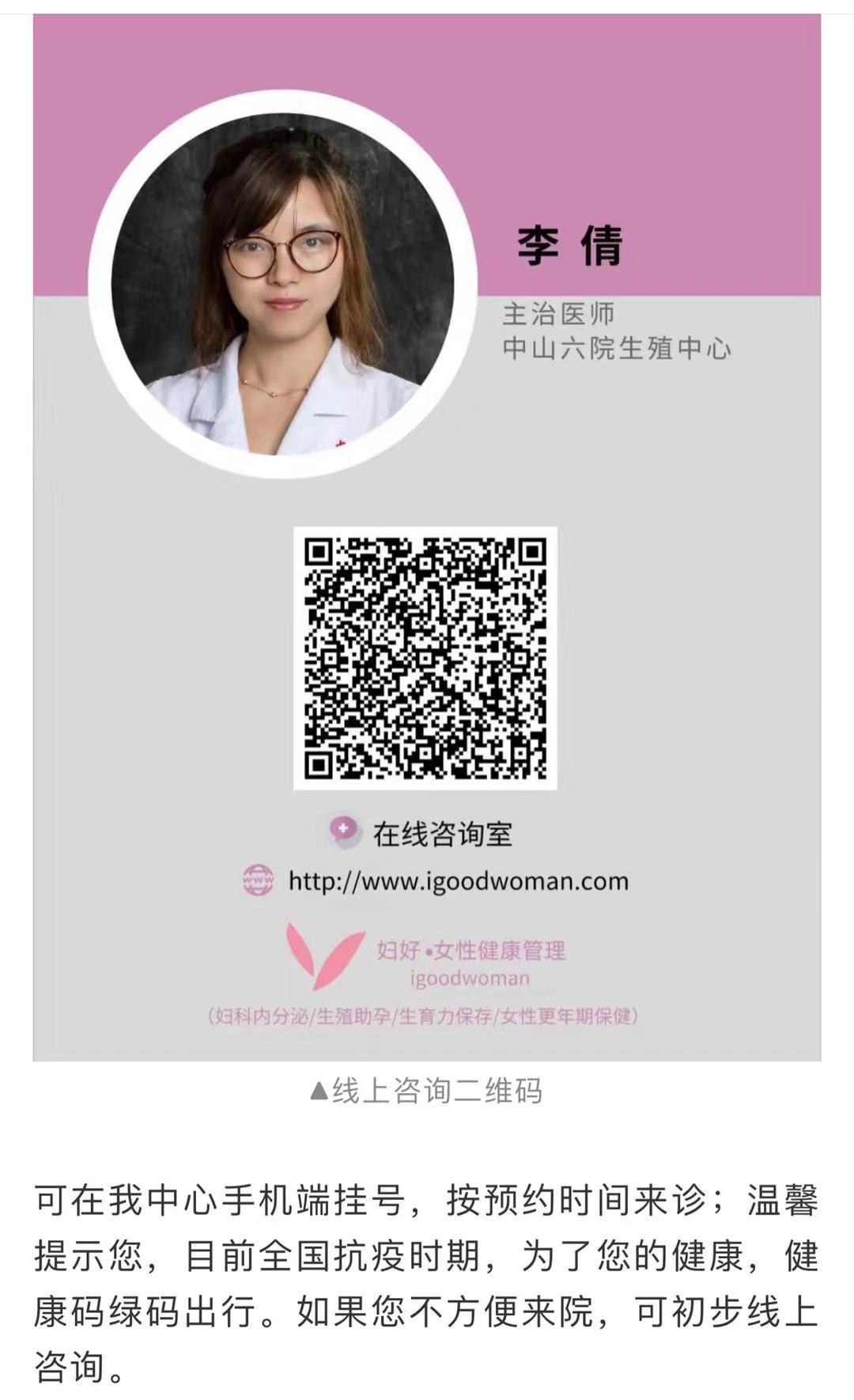Open the 李倩 doctor card image
854x1400 pixels.
426,538
